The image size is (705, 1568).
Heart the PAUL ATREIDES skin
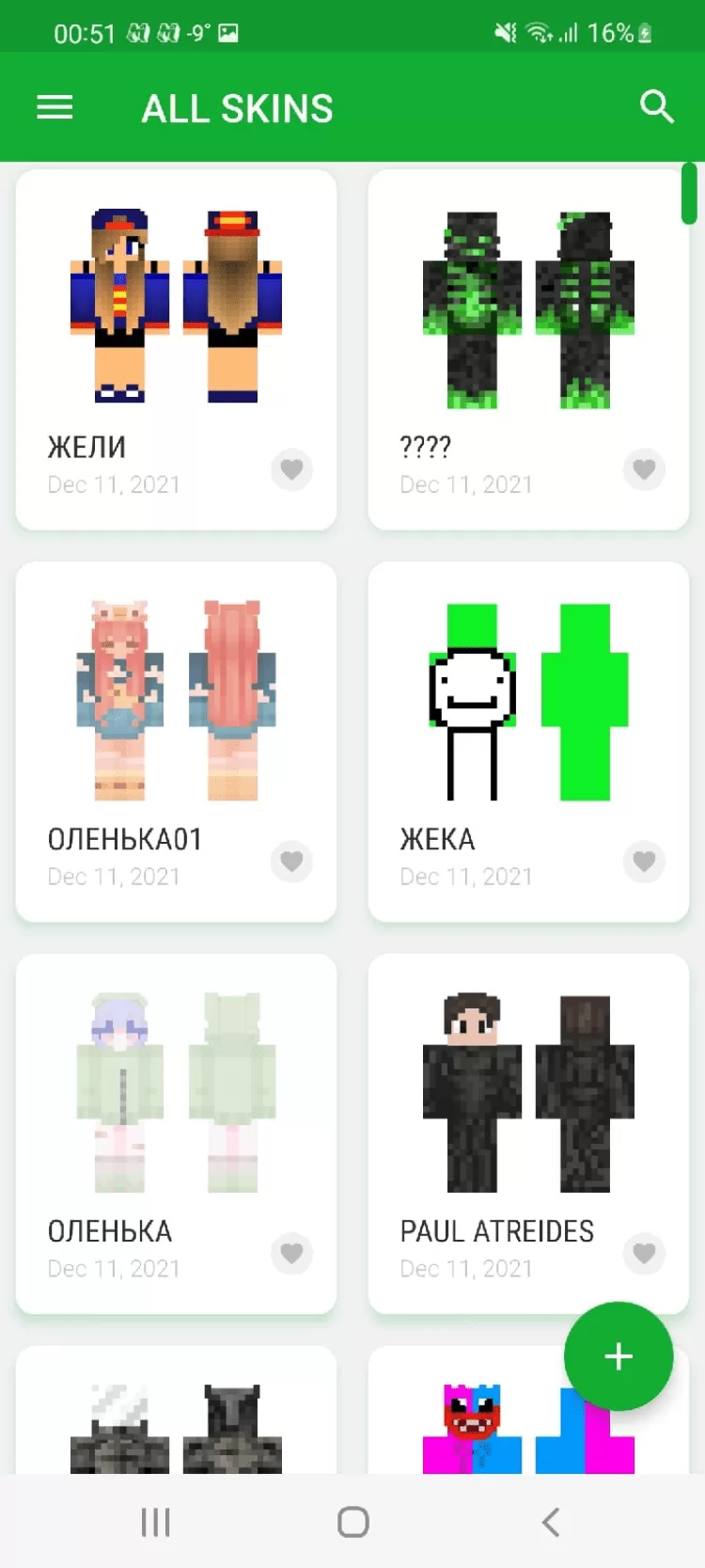pyautogui.click(x=644, y=1253)
